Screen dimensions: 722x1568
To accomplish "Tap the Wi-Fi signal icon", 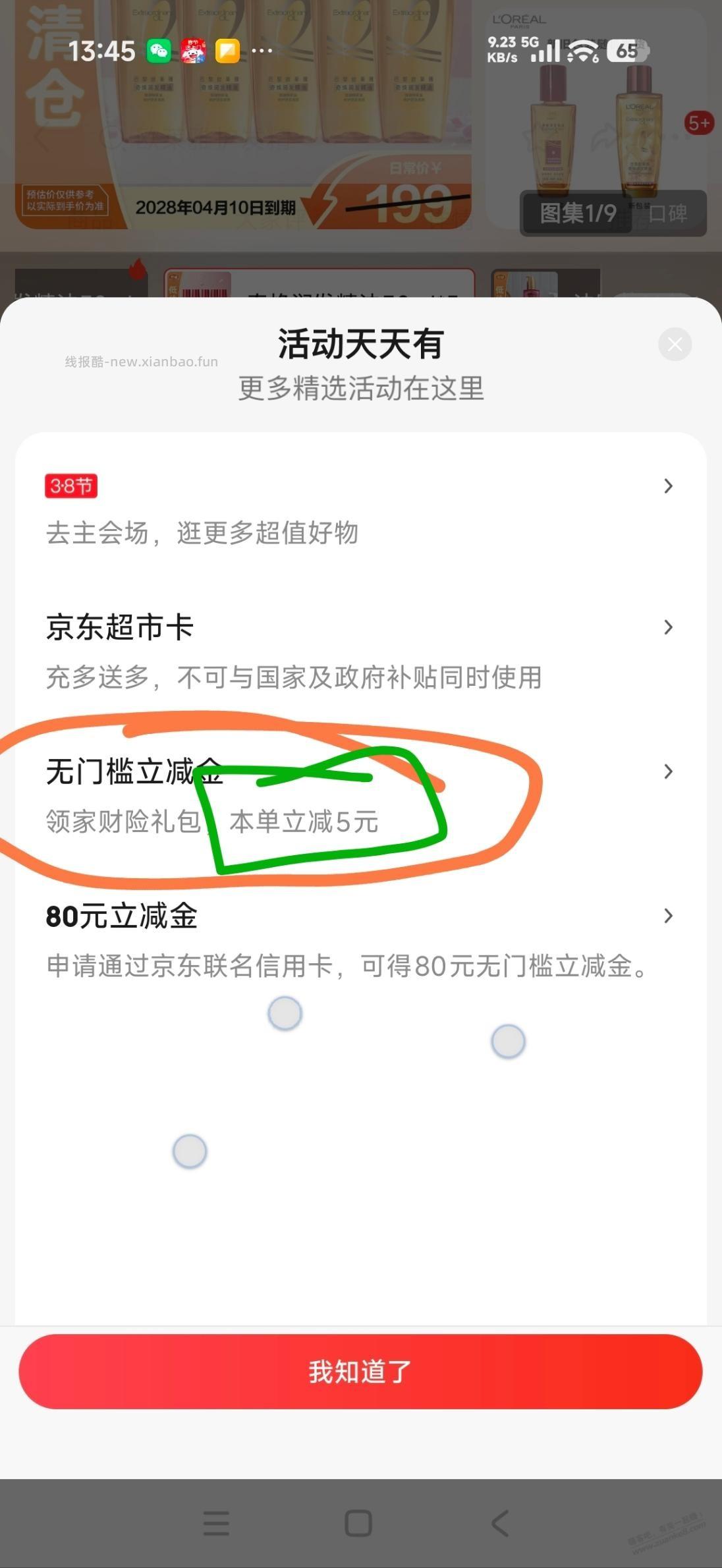I will click(582, 51).
